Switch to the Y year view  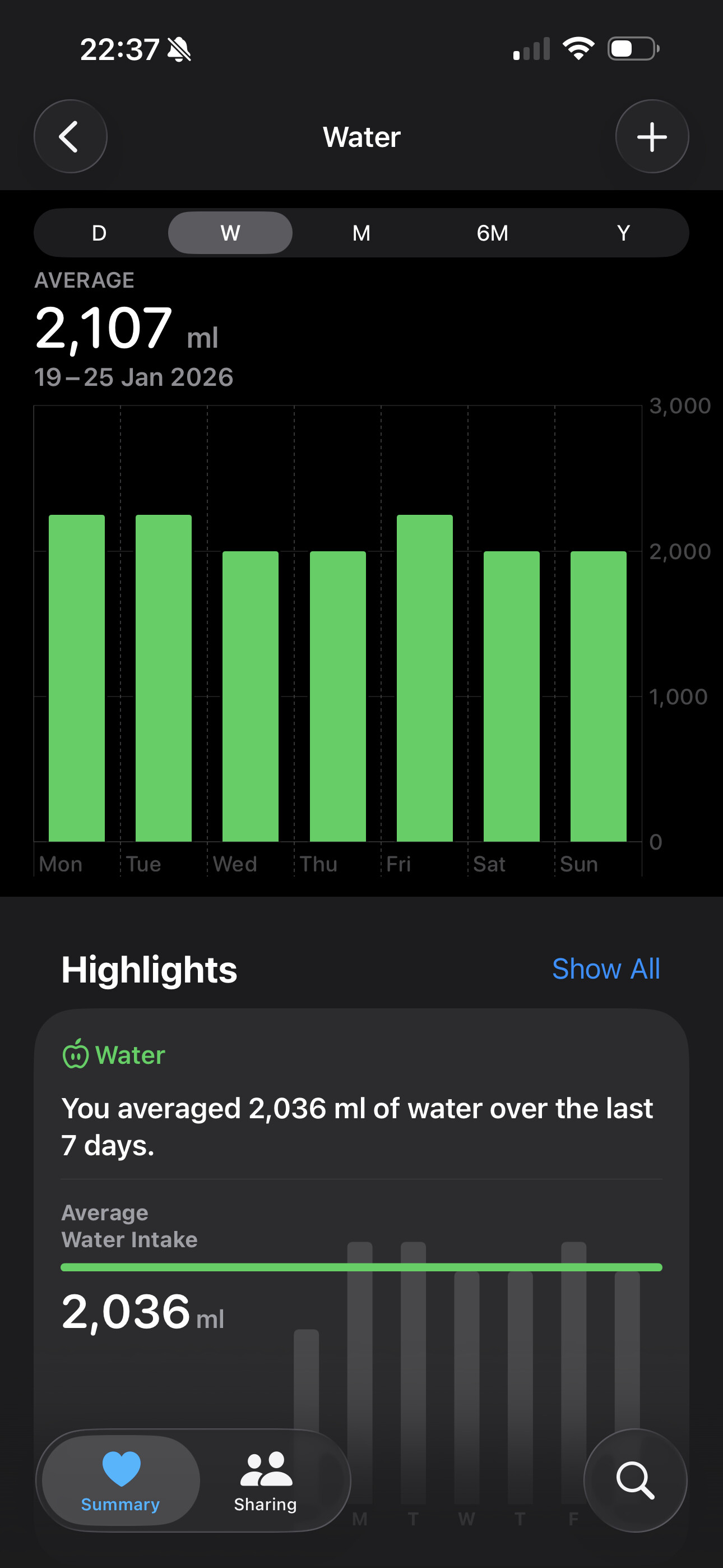[x=623, y=233]
